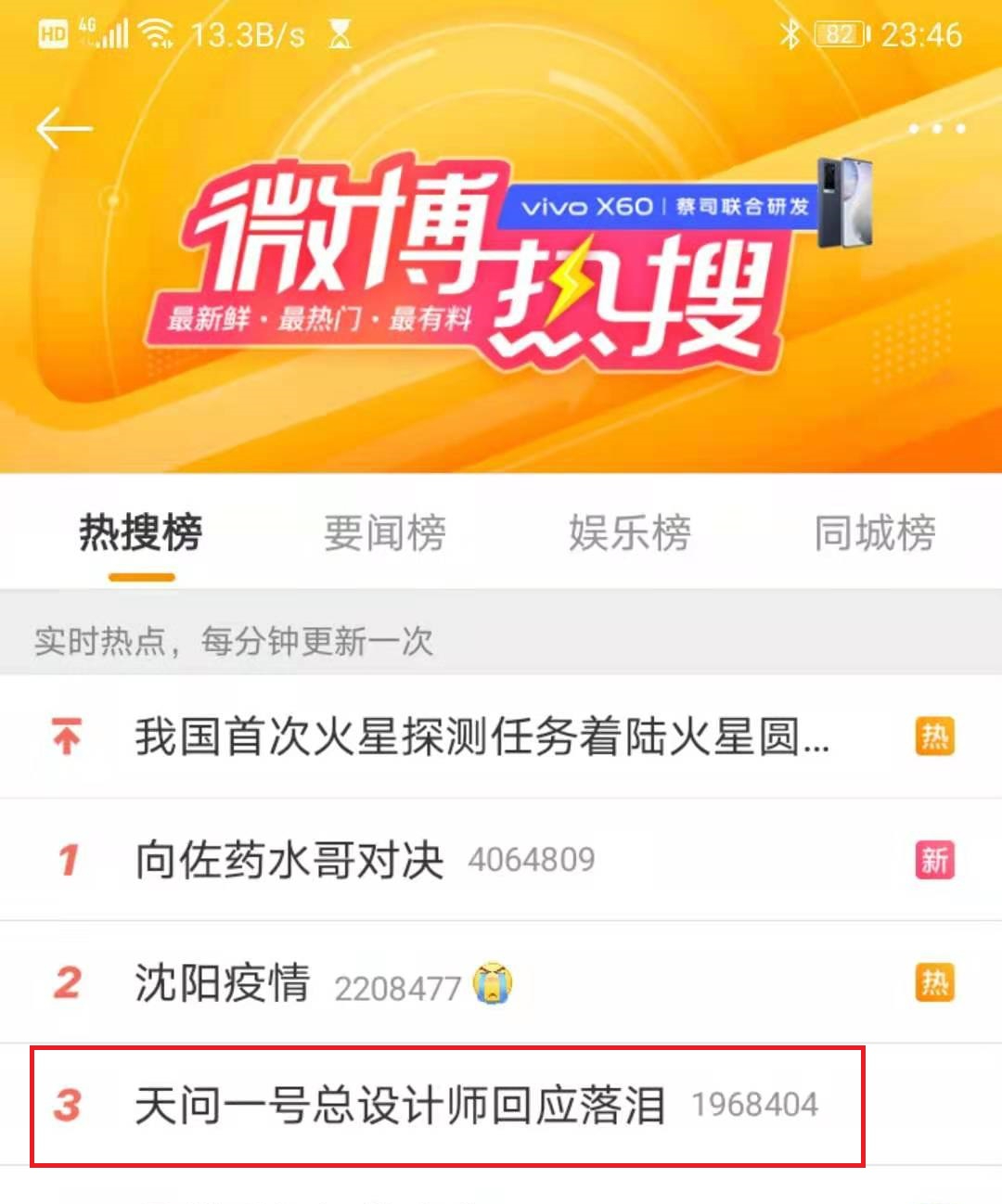Viewport: 1002px width, 1204px height.
Task: Open hot search 向佐药水哥对决
Action: coord(289,860)
